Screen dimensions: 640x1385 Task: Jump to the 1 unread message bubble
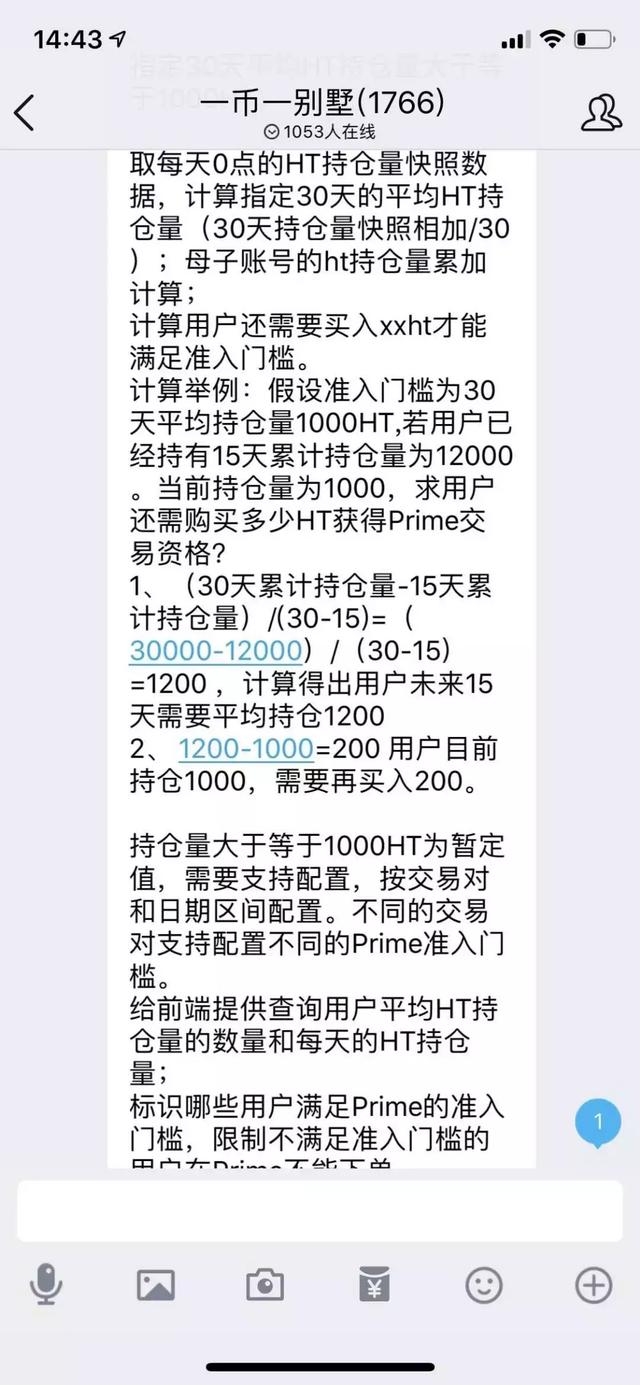pyautogui.click(x=599, y=1121)
